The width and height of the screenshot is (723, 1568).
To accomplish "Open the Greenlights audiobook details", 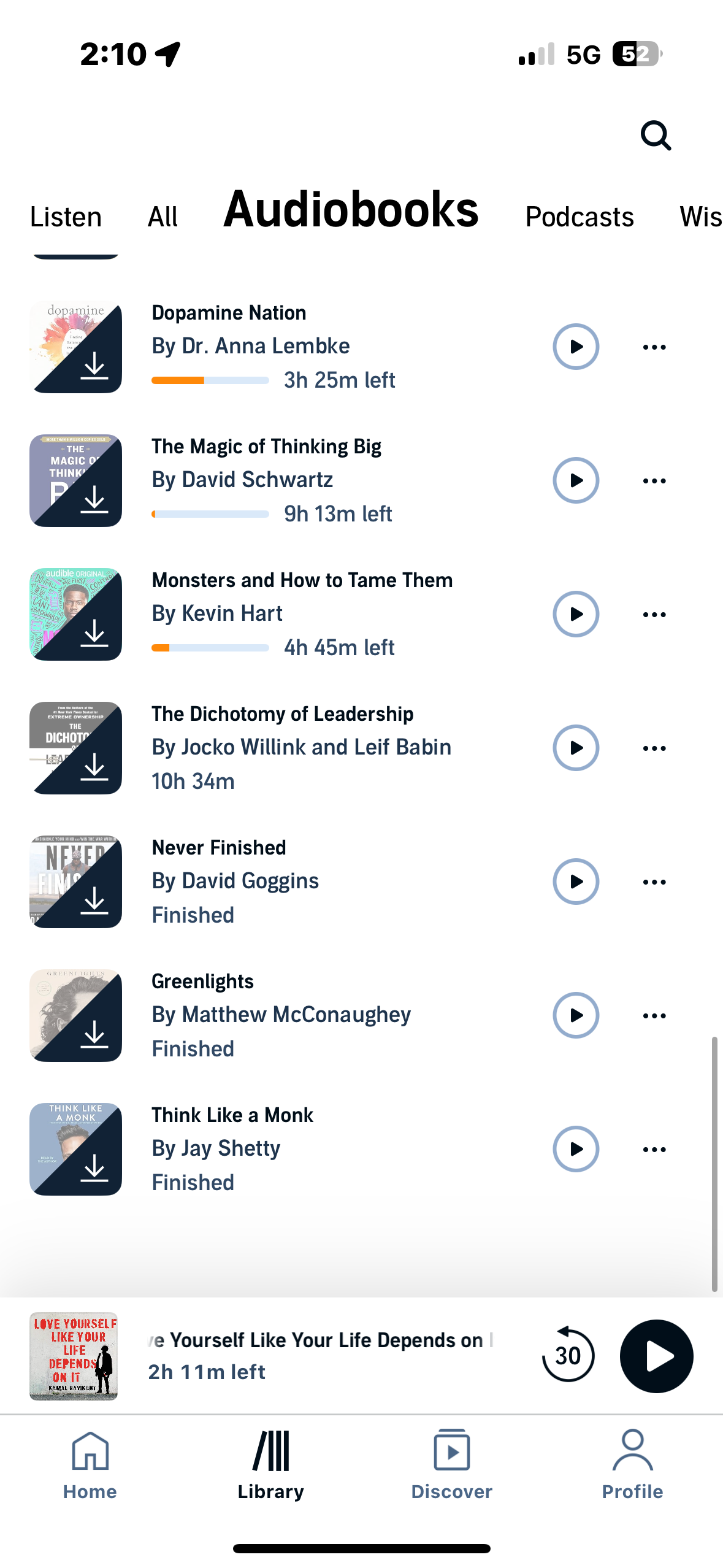I will pos(202,982).
